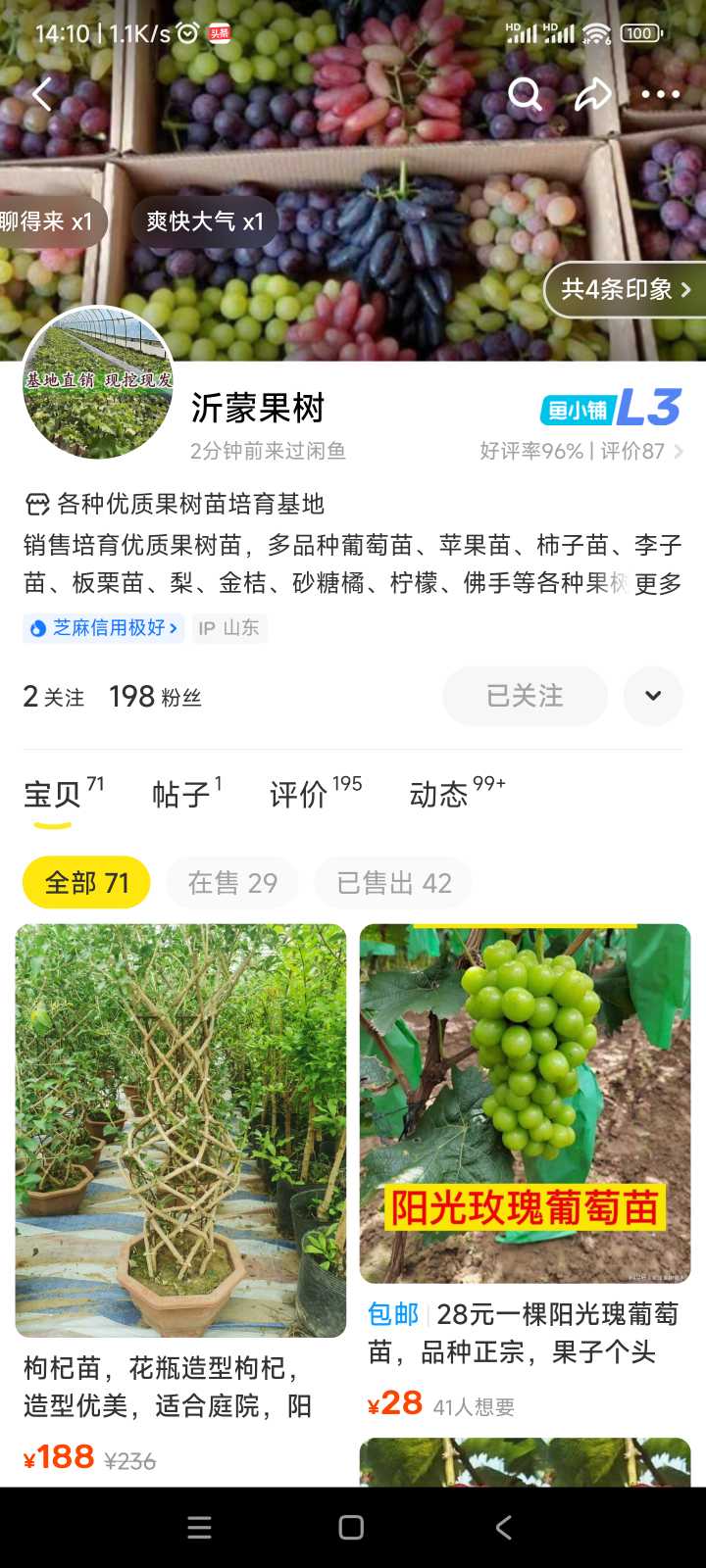This screenshot has height=1568, width=706.
Task: Go back using the top arrow
Action: click(x=42, y=95)
